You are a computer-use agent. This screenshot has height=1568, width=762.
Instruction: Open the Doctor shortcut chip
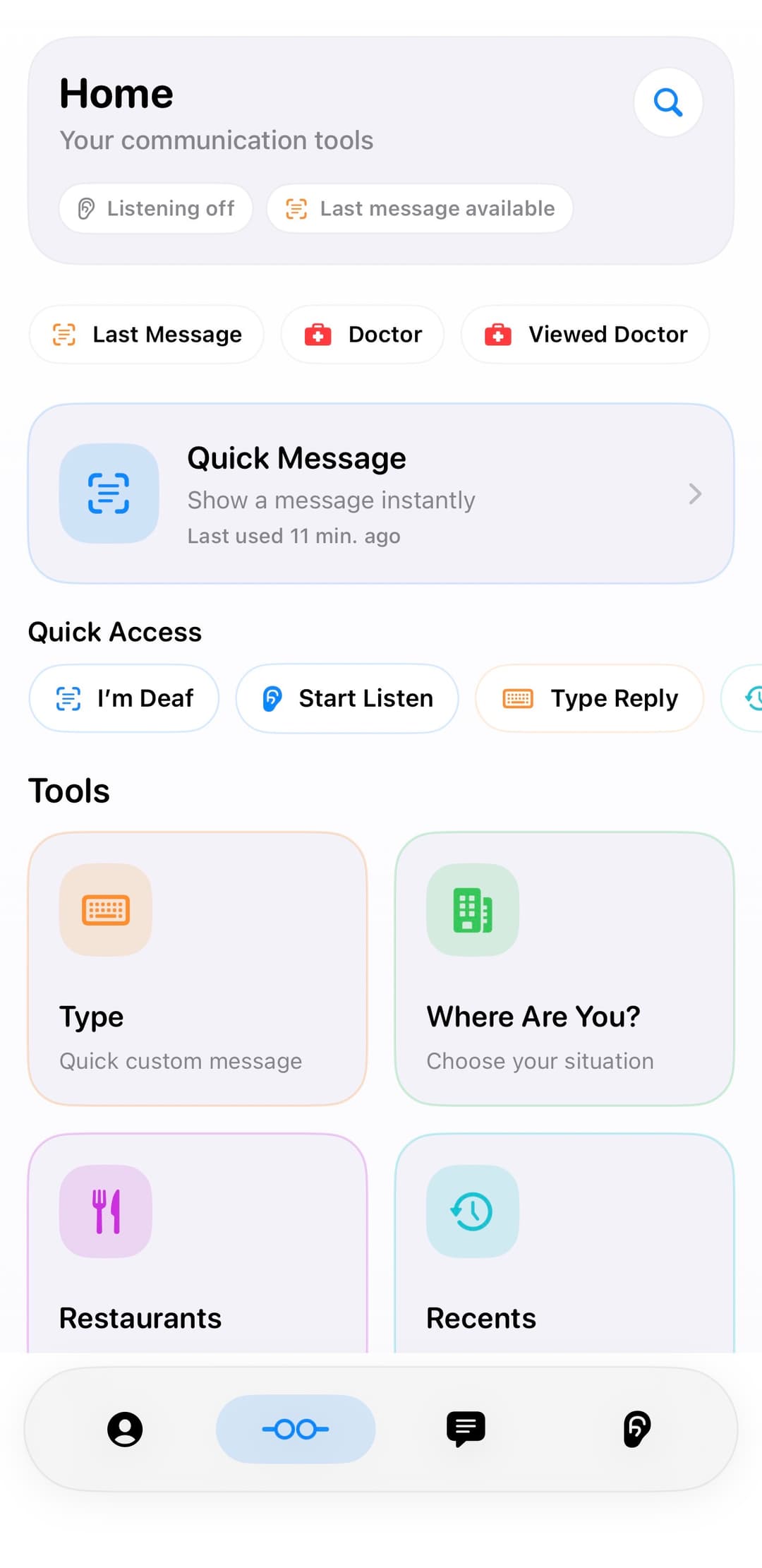362,335
